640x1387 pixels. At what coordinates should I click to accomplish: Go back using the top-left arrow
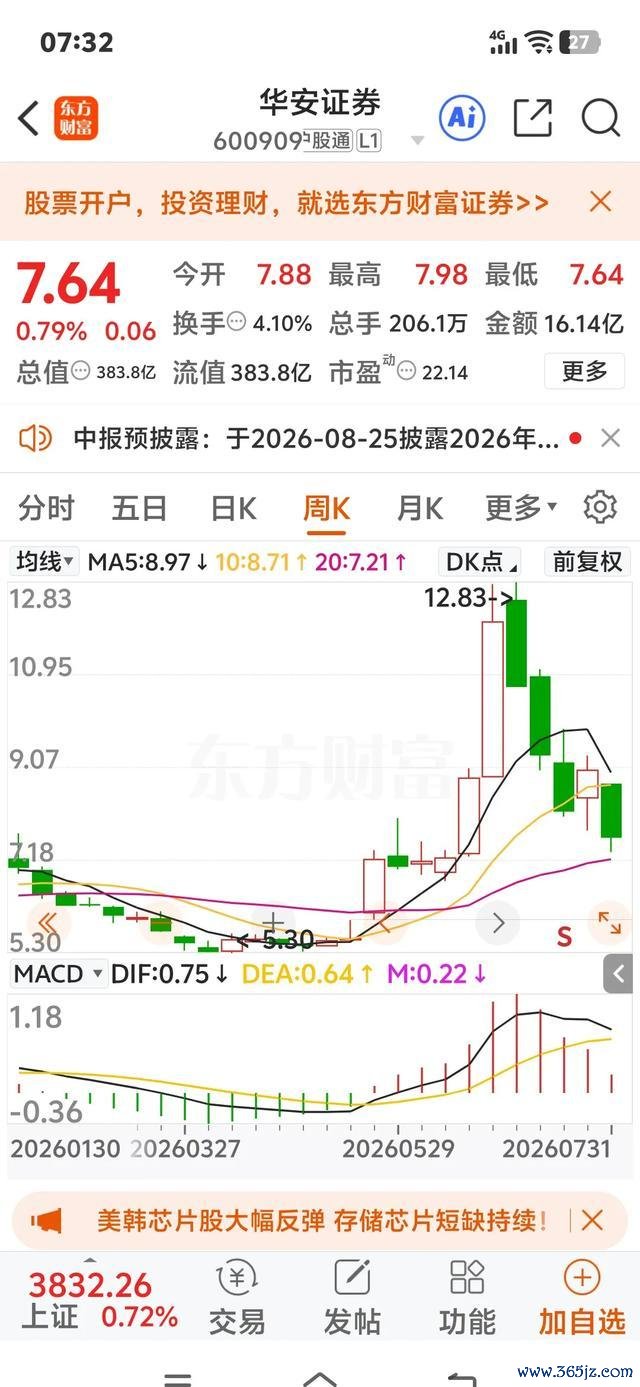[29, 119]
